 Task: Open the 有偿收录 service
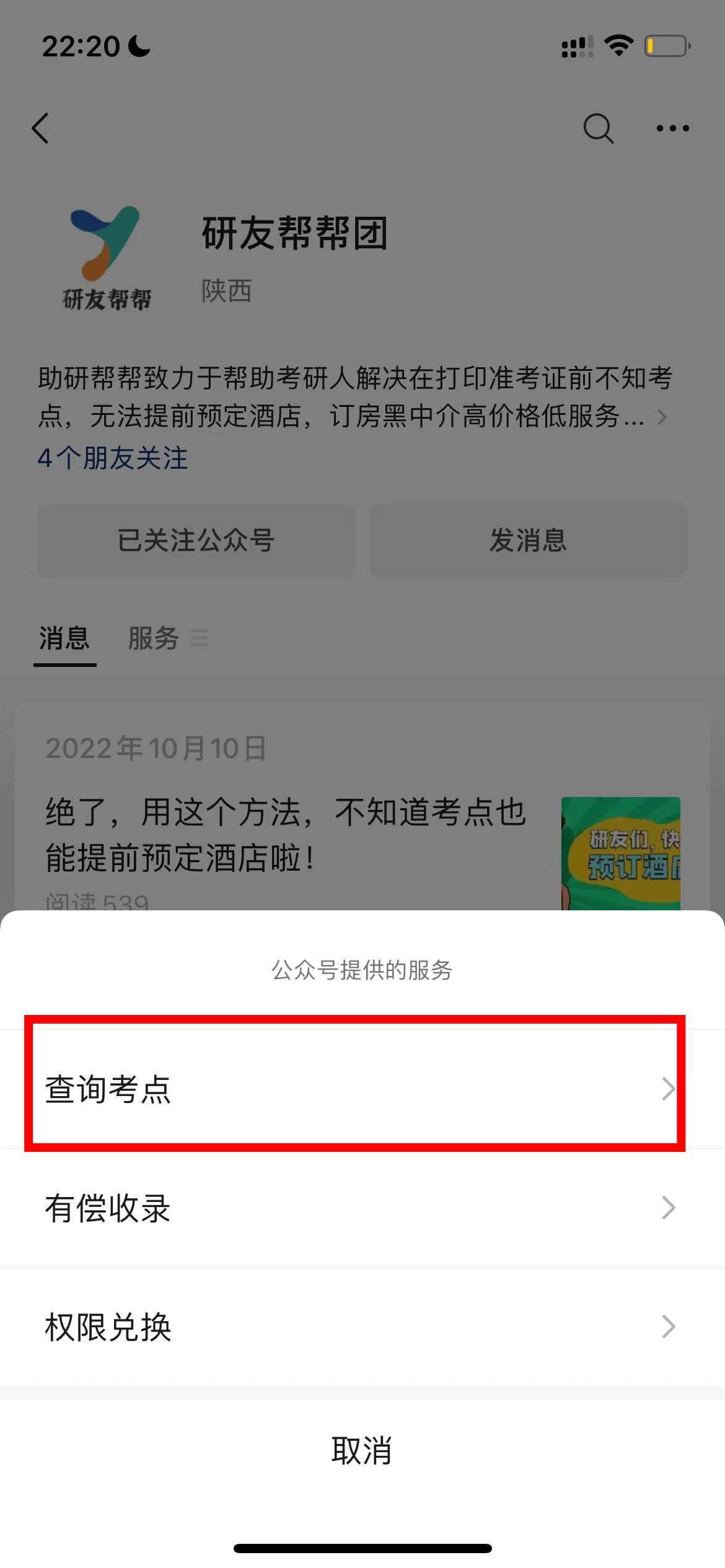(x=362, y=1208)
